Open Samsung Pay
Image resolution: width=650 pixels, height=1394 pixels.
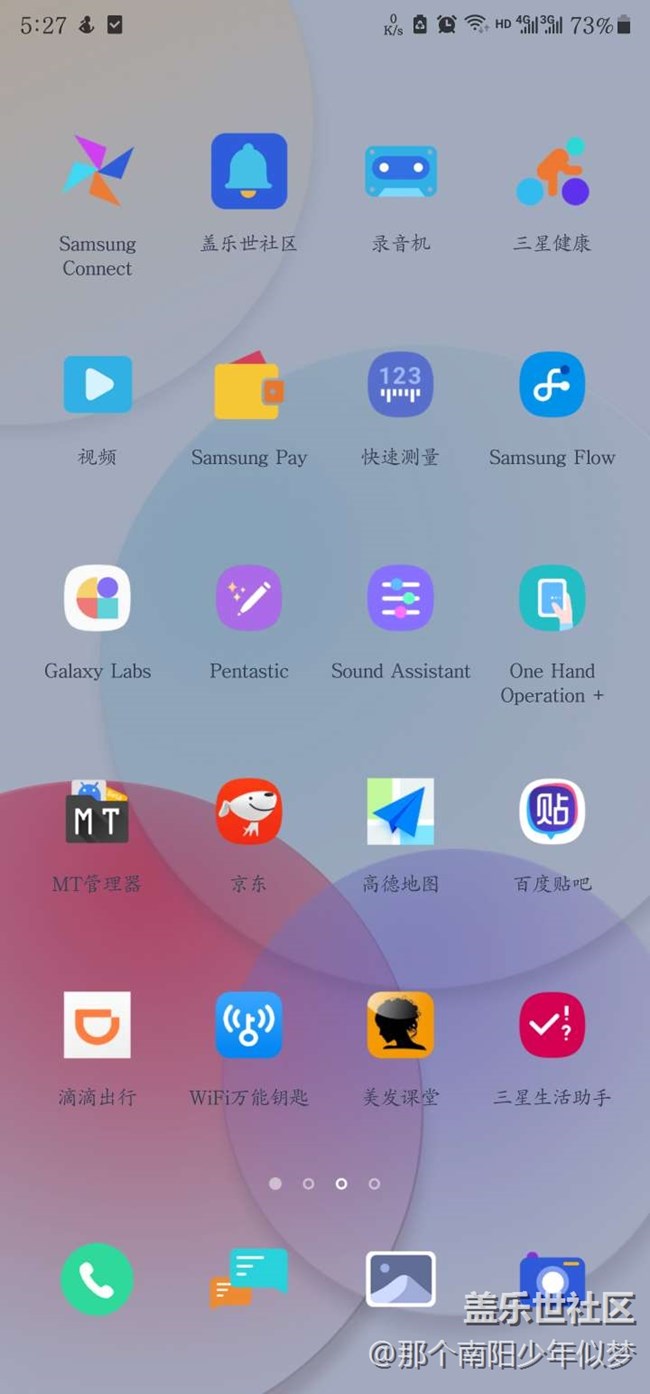249,385
